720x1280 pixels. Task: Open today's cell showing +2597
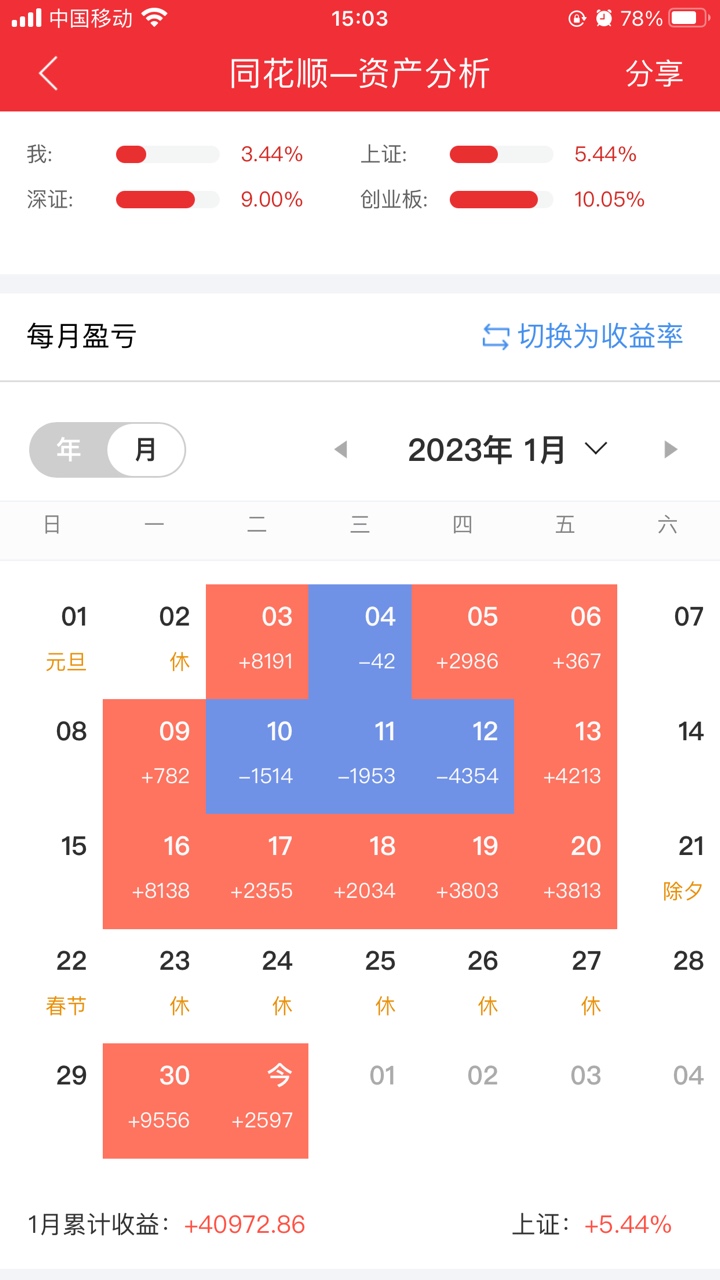point(257,1100)
